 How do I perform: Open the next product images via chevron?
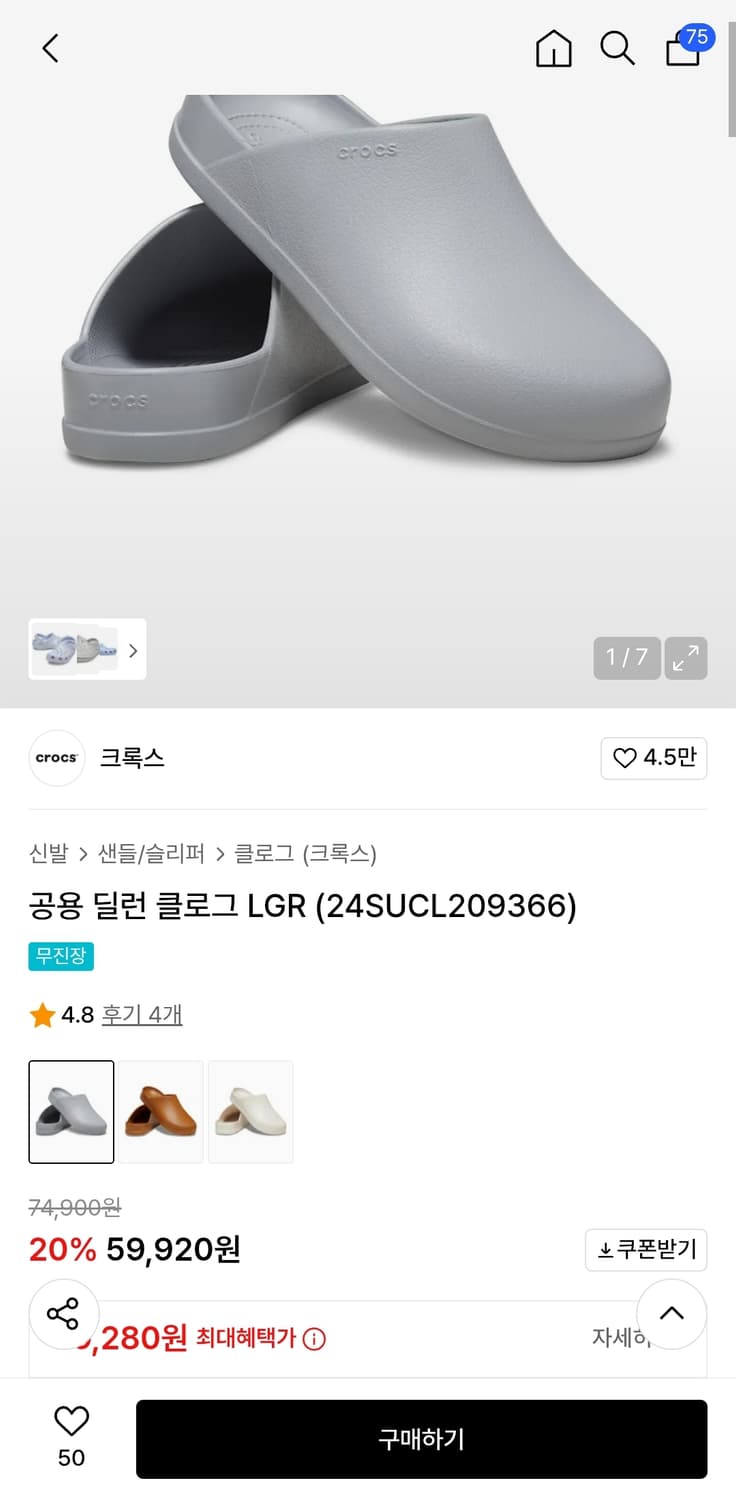(x=132, y=650)
